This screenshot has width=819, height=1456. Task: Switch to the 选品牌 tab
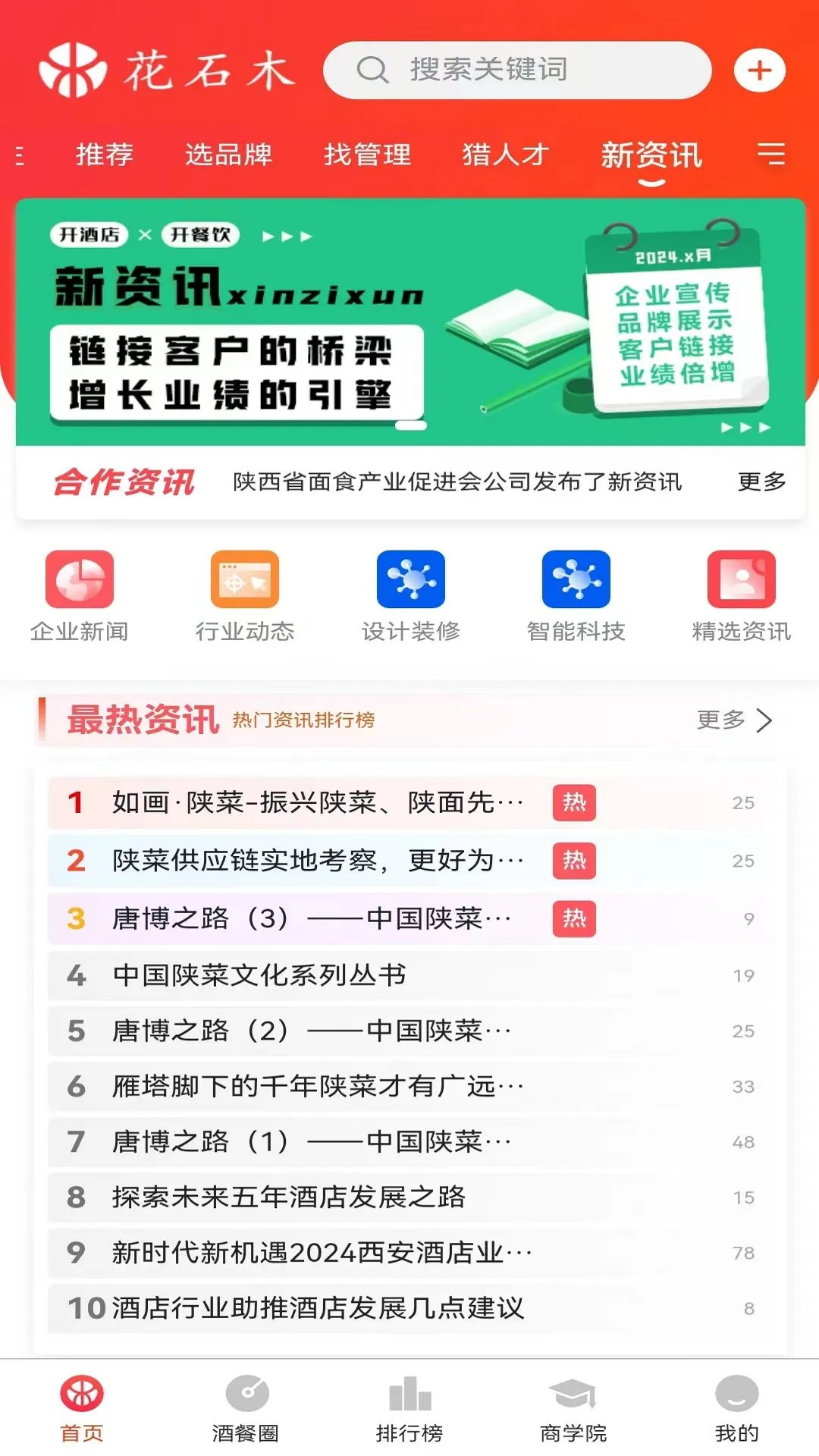228,155
